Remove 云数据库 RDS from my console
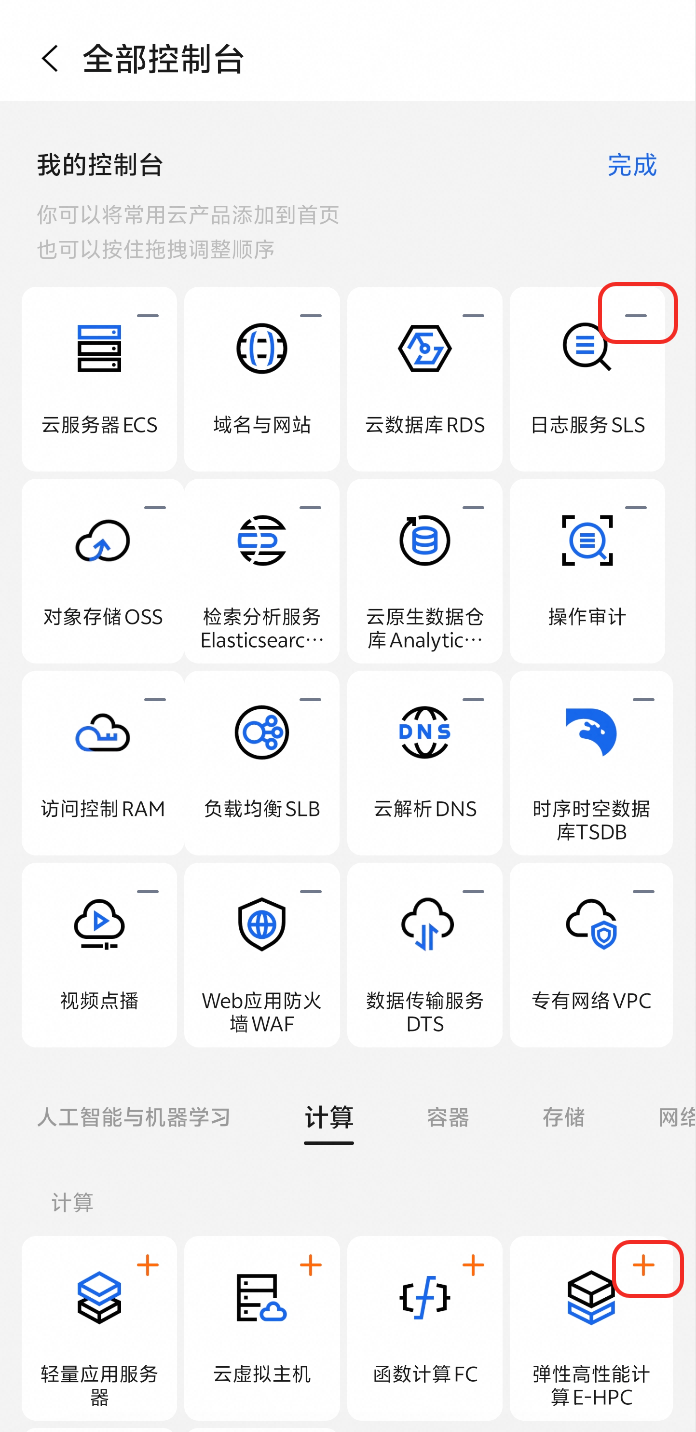This screenshot has width=696, height=1432. pyautogui.click(x=473, y=315)
